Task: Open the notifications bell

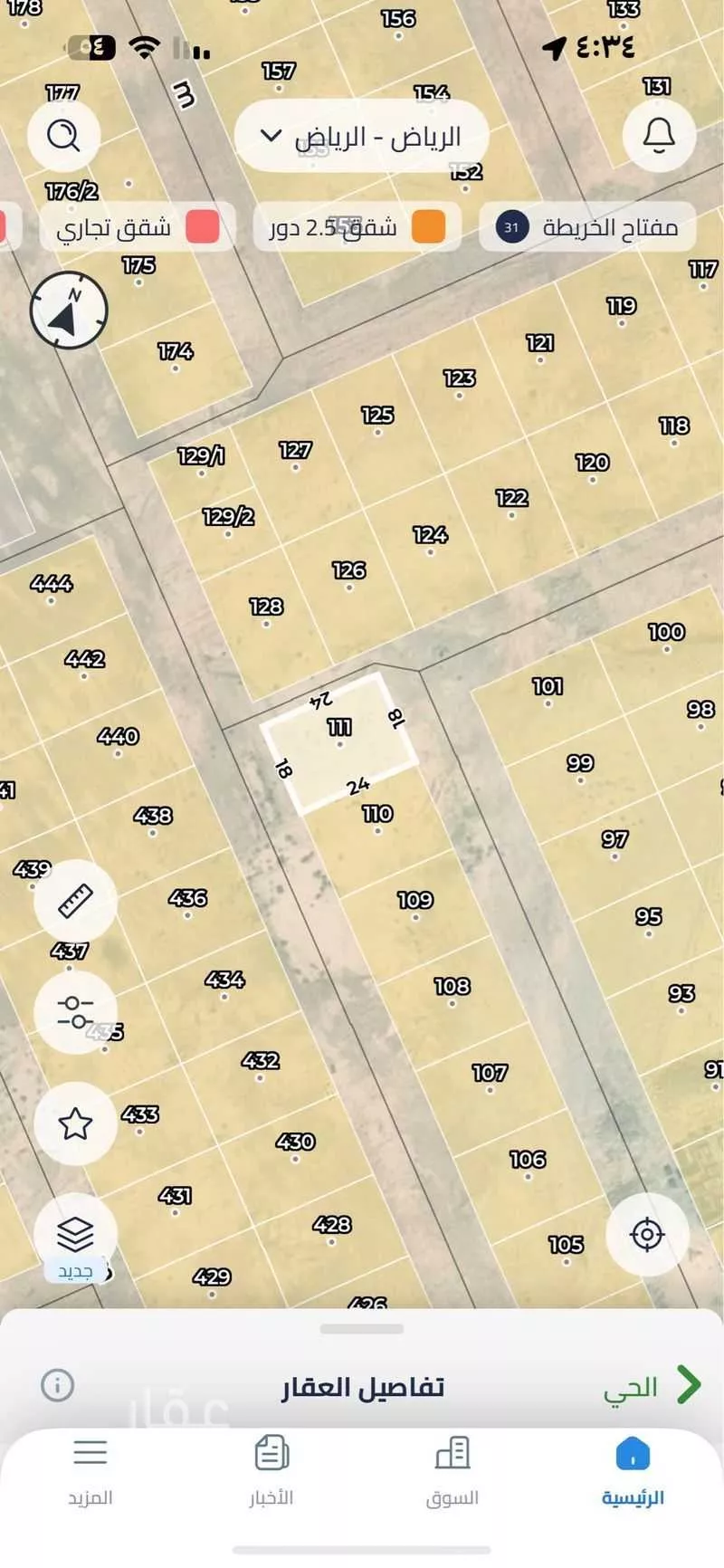Action: pos(659,136)
